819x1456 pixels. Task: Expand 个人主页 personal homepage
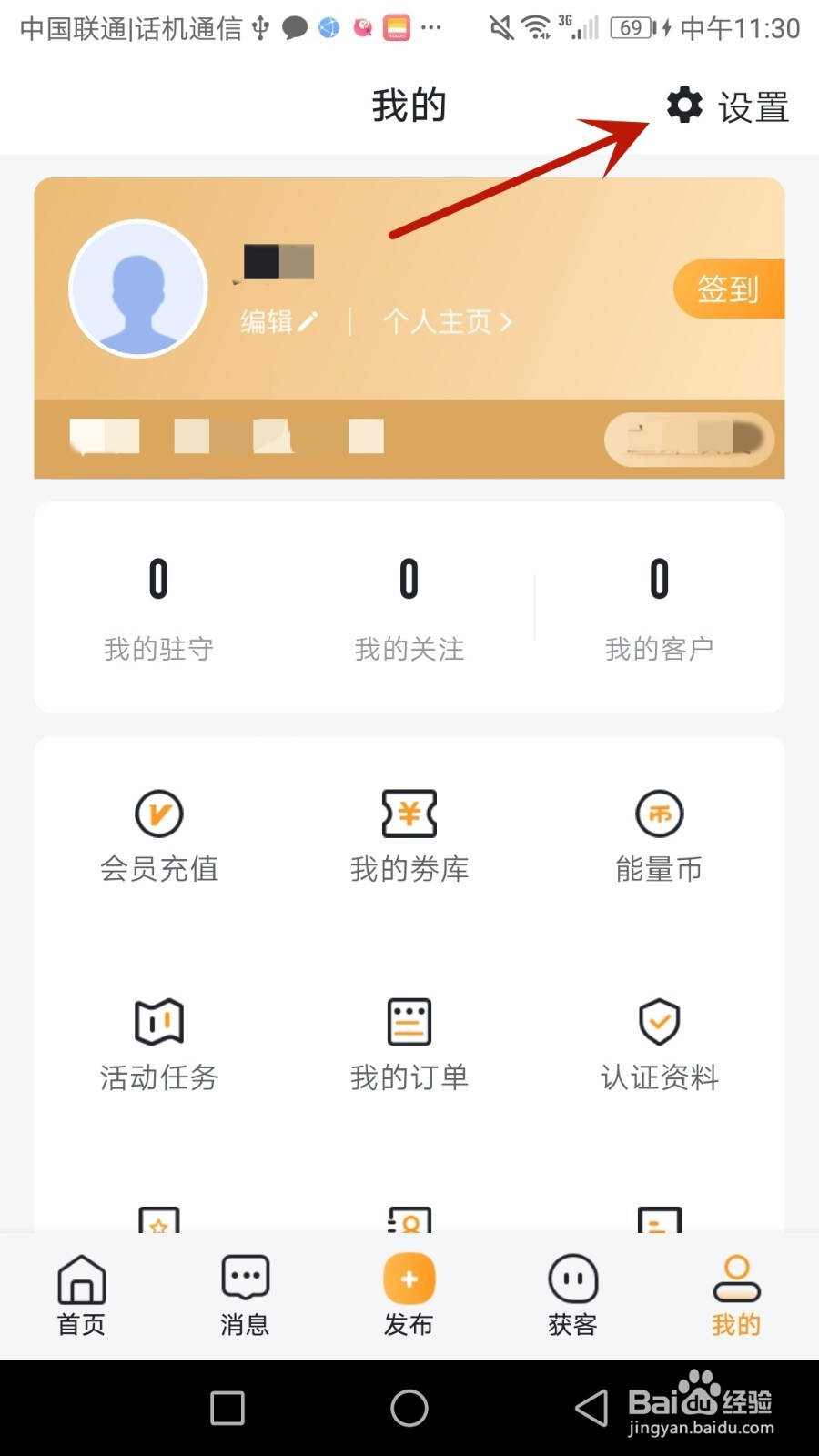446,321
